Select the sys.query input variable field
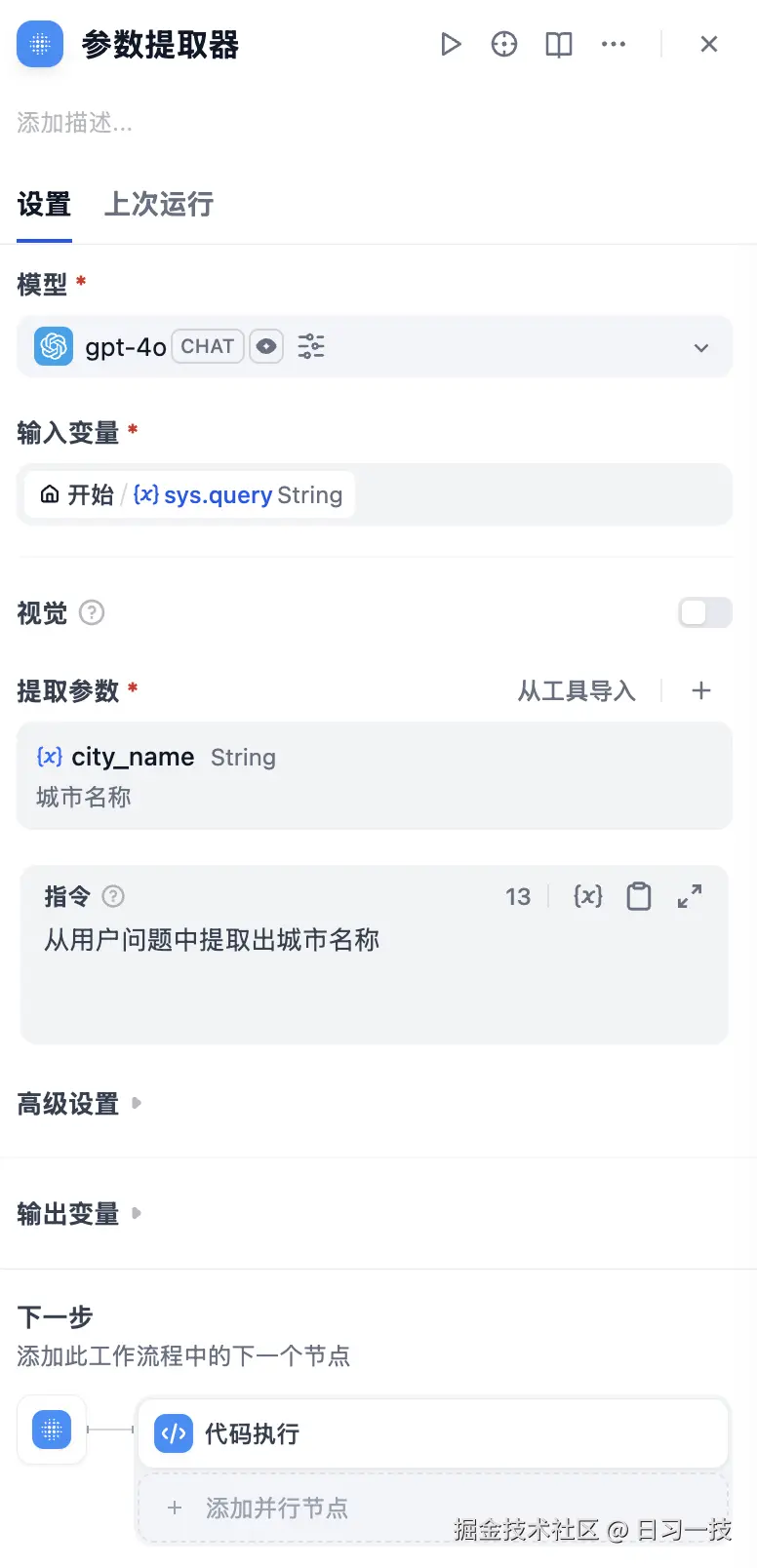This screenshot has height=1568, width=757. (x=375, y=494)
